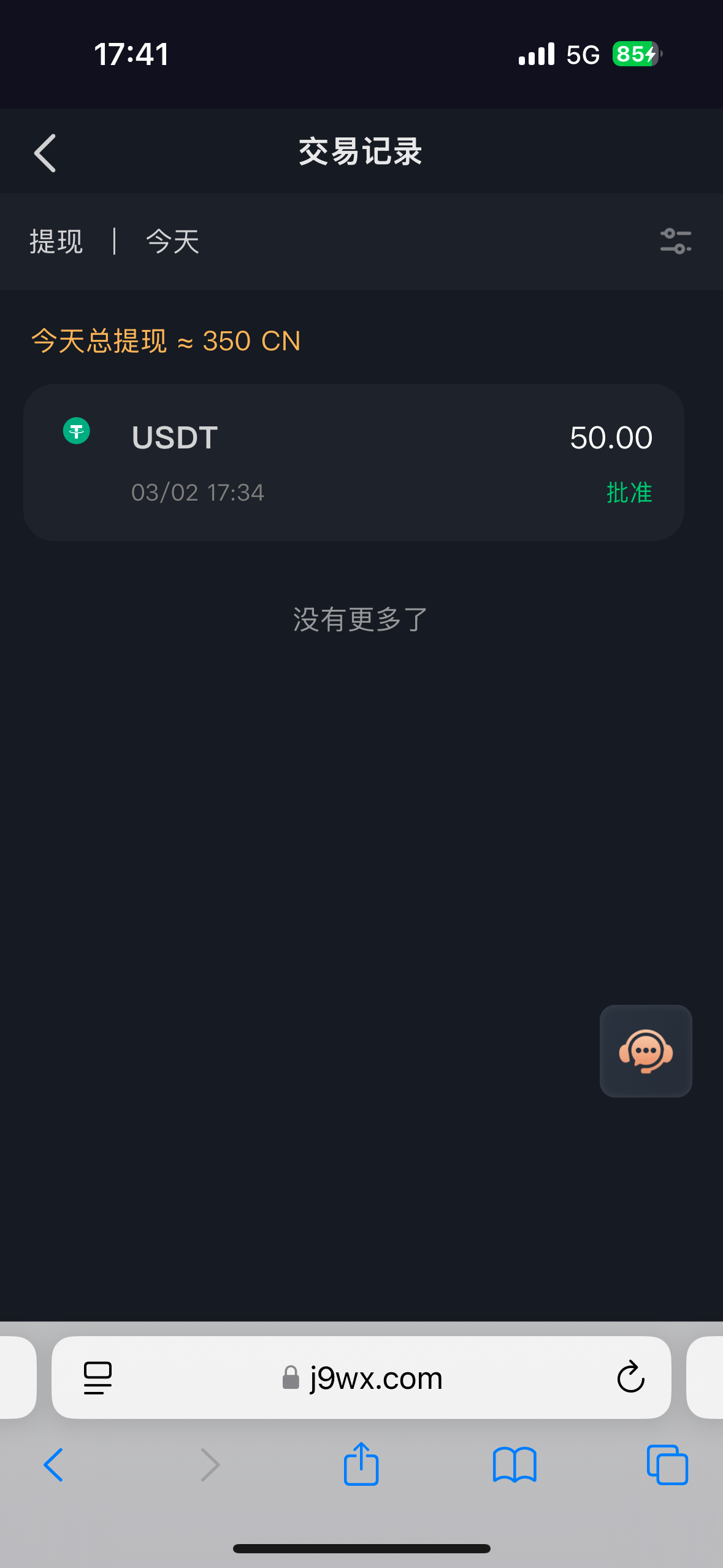Viewport: 723px width, 1568px height.
Task: Open the USDT 50.00 withdrawal record
Action: click(354, 463)
